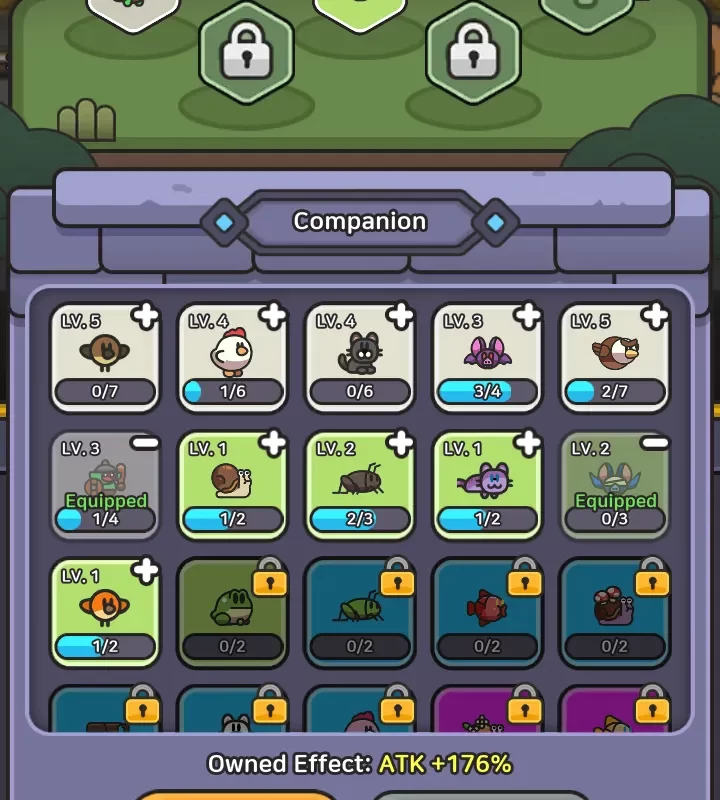
Task: Select the LV.1 snail companion
Action: click(232, 484)
